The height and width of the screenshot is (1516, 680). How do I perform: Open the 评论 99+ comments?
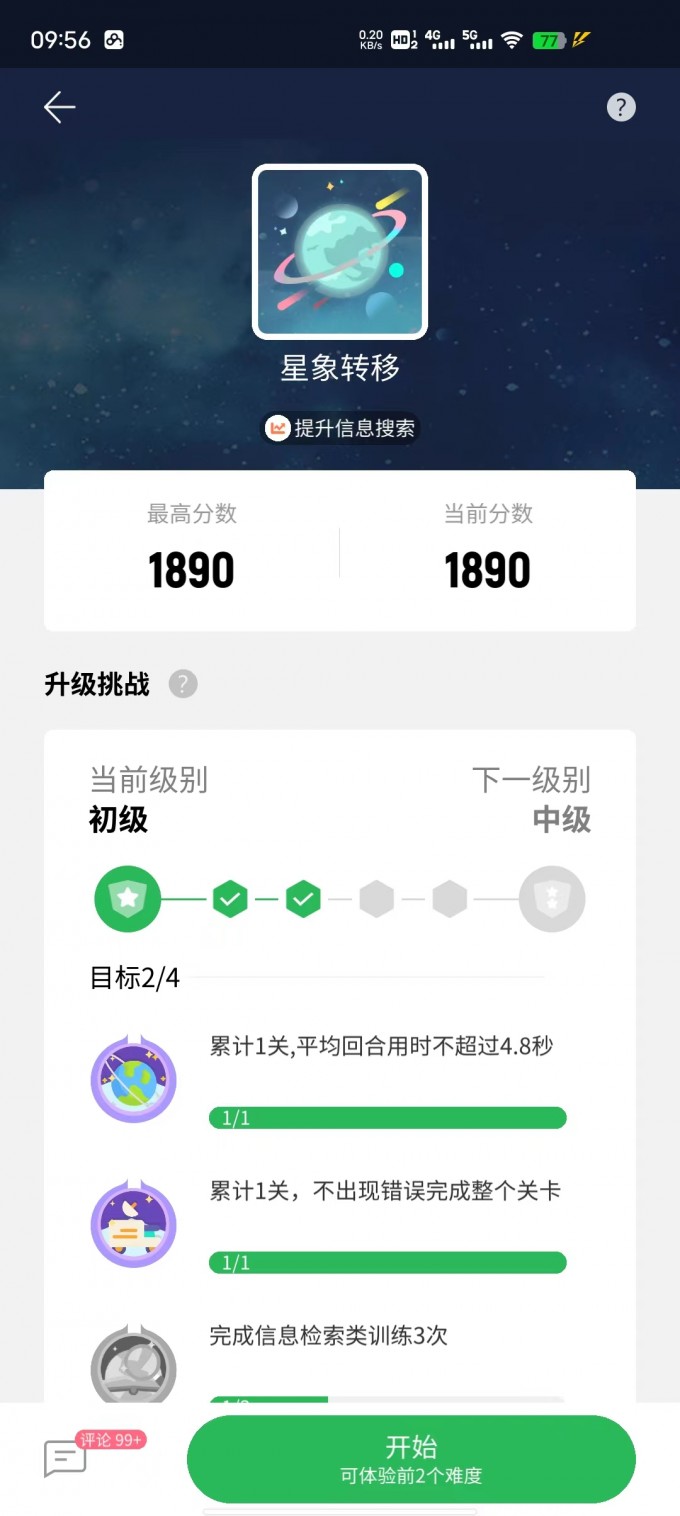pos(66,1457)
